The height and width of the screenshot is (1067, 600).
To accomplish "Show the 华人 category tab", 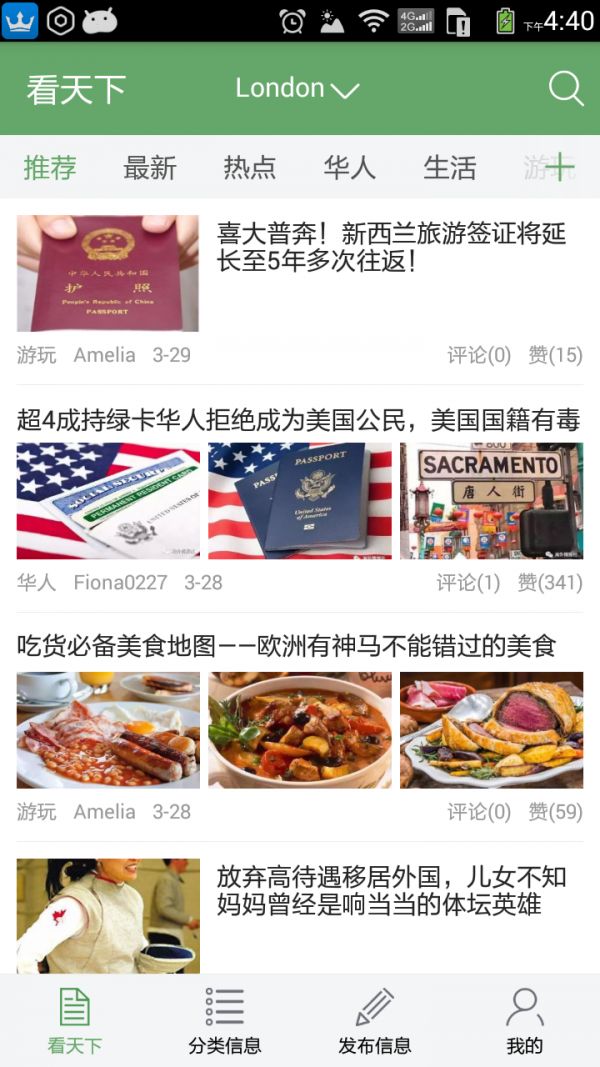I will (x=350, y=168).
